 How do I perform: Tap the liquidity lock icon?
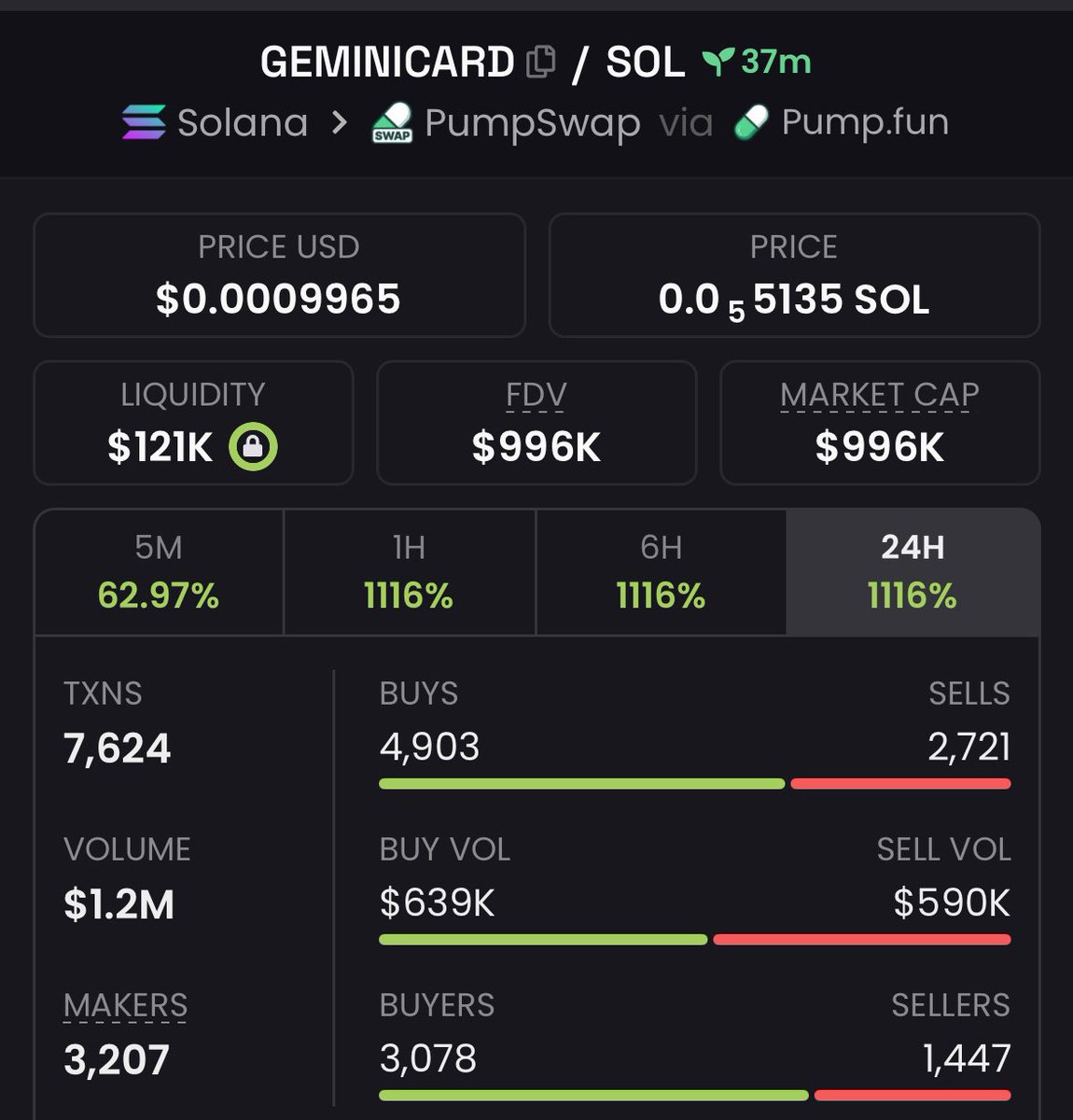coord(253,447)
